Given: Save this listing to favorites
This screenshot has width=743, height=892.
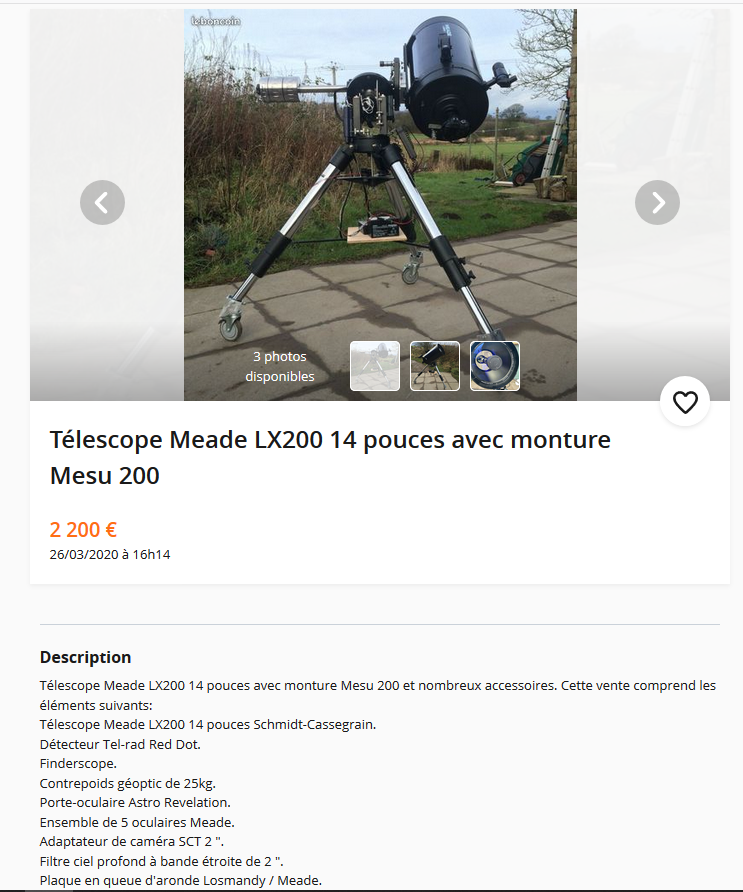Looking at the screenshot, I should pyautogui.click(x=685, y=402).
